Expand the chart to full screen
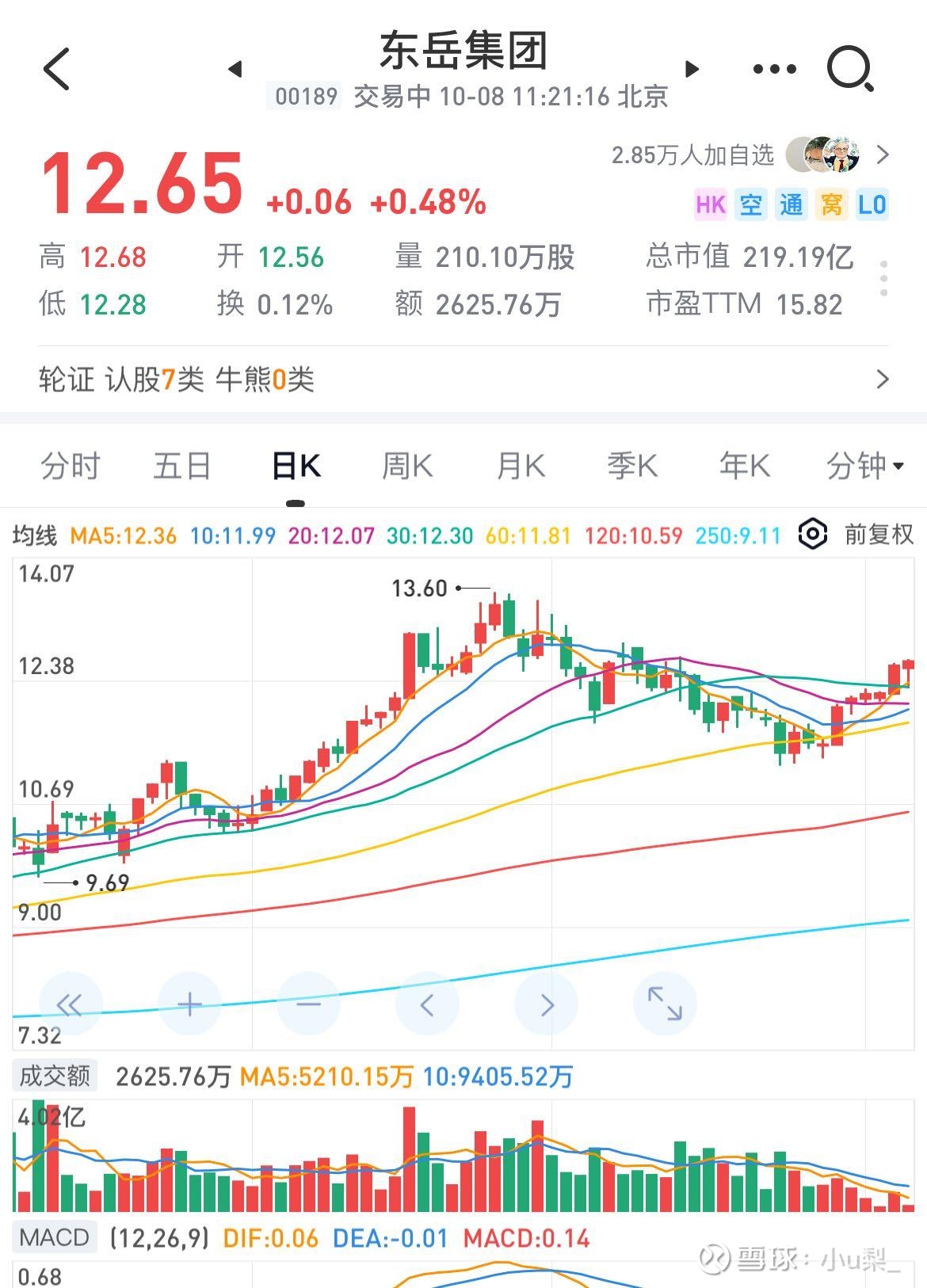The height and width of the screenshot is (1288, 927). (x=664, y=1004)
